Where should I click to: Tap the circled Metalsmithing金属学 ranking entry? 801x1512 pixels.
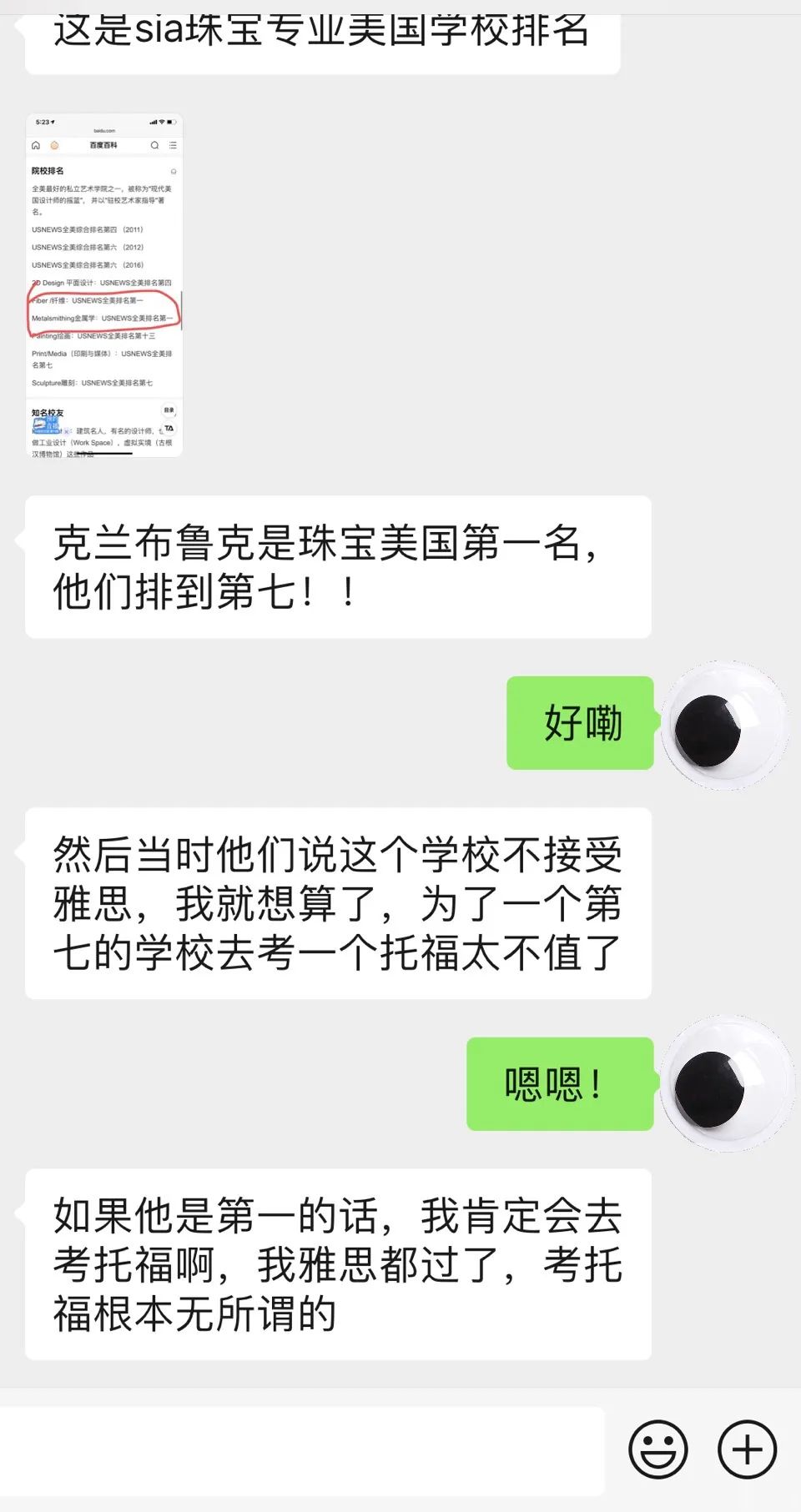[x=102, y=318]
